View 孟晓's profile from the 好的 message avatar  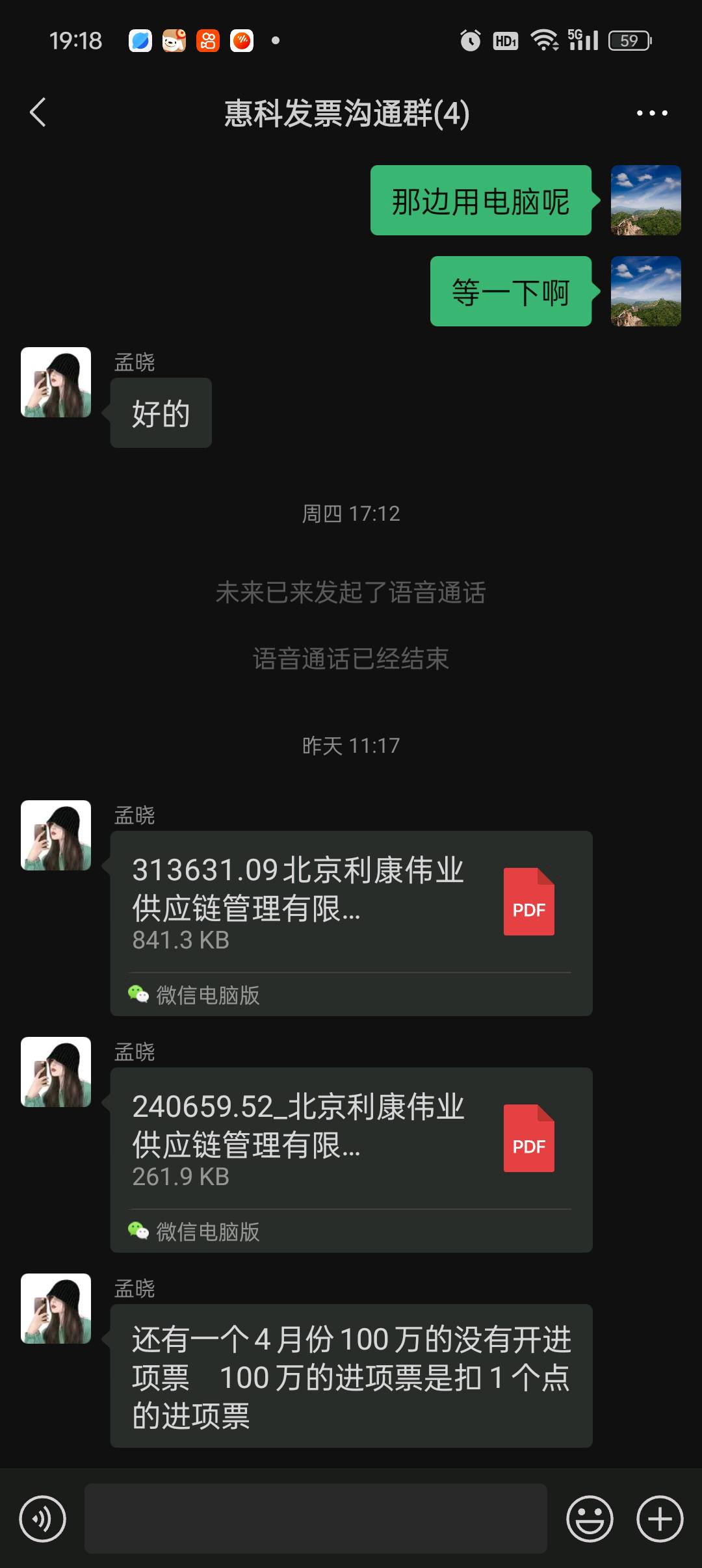click(x=56, y=382)
